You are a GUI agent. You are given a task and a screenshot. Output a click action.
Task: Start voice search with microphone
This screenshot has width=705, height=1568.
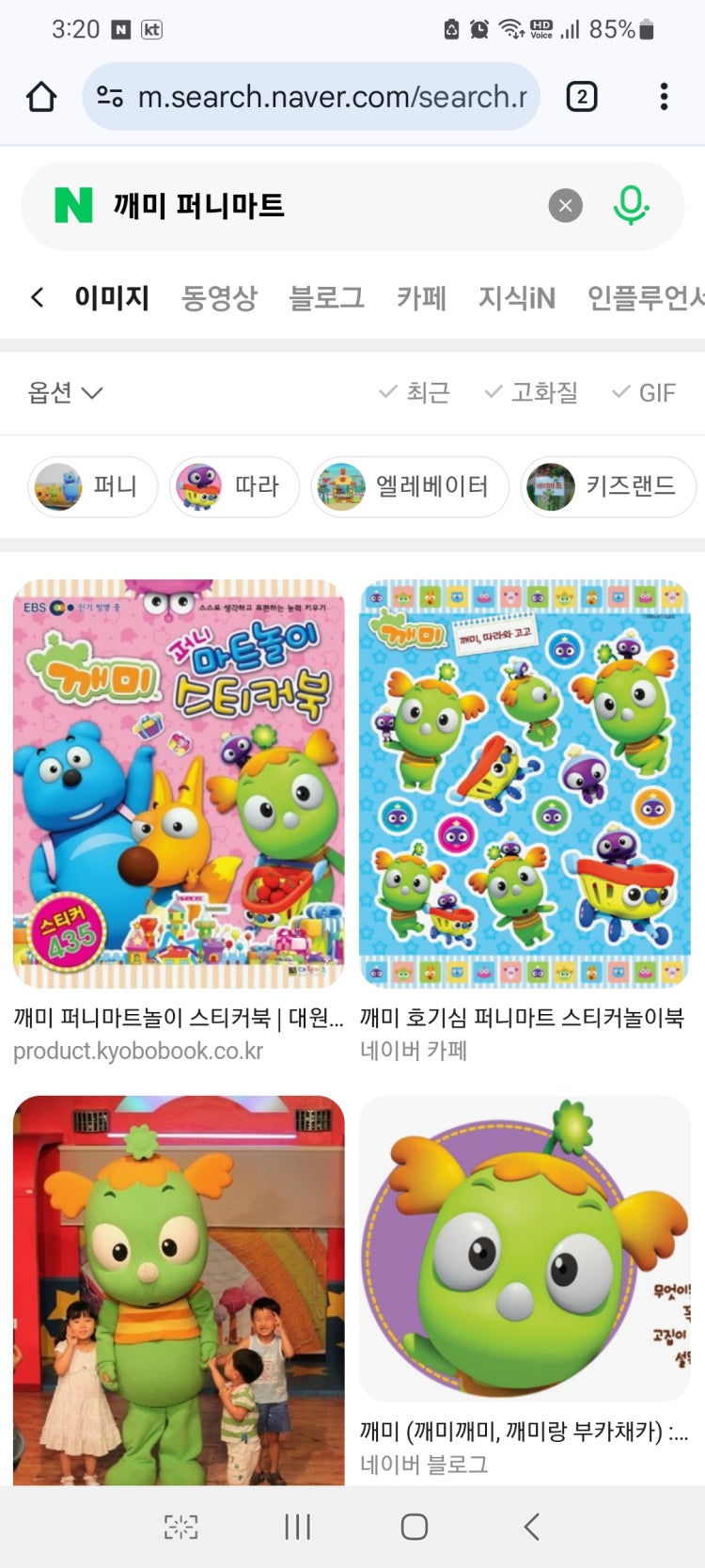pos(631,205)
